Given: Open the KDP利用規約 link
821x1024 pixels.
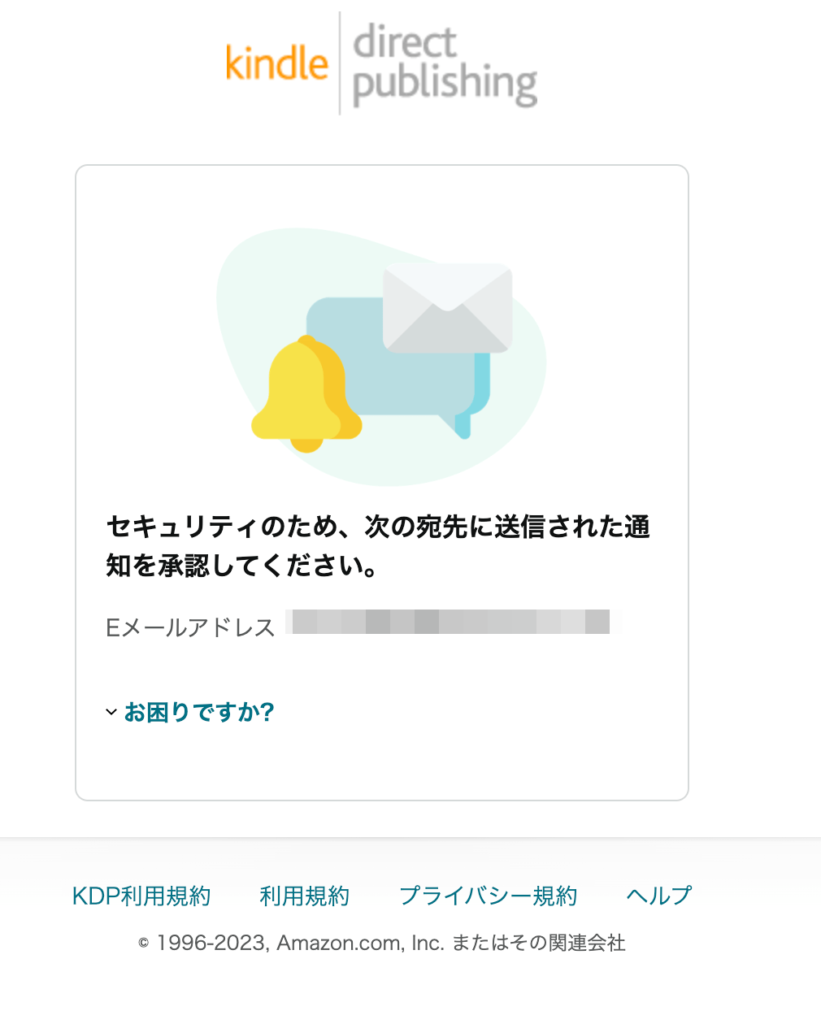Looking at the screenshot, I should (141, 896).
